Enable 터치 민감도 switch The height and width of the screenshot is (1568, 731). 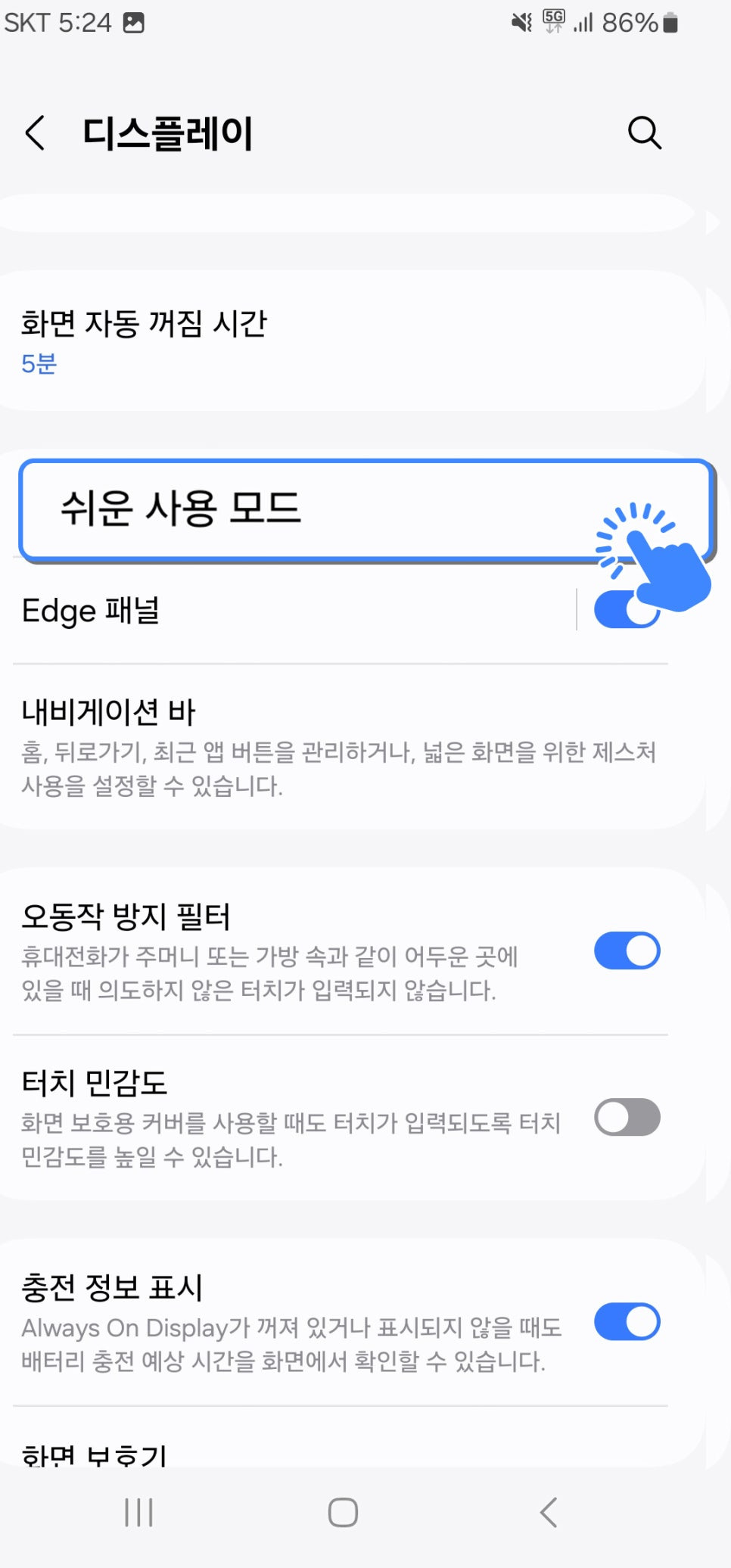[627, 1117]
